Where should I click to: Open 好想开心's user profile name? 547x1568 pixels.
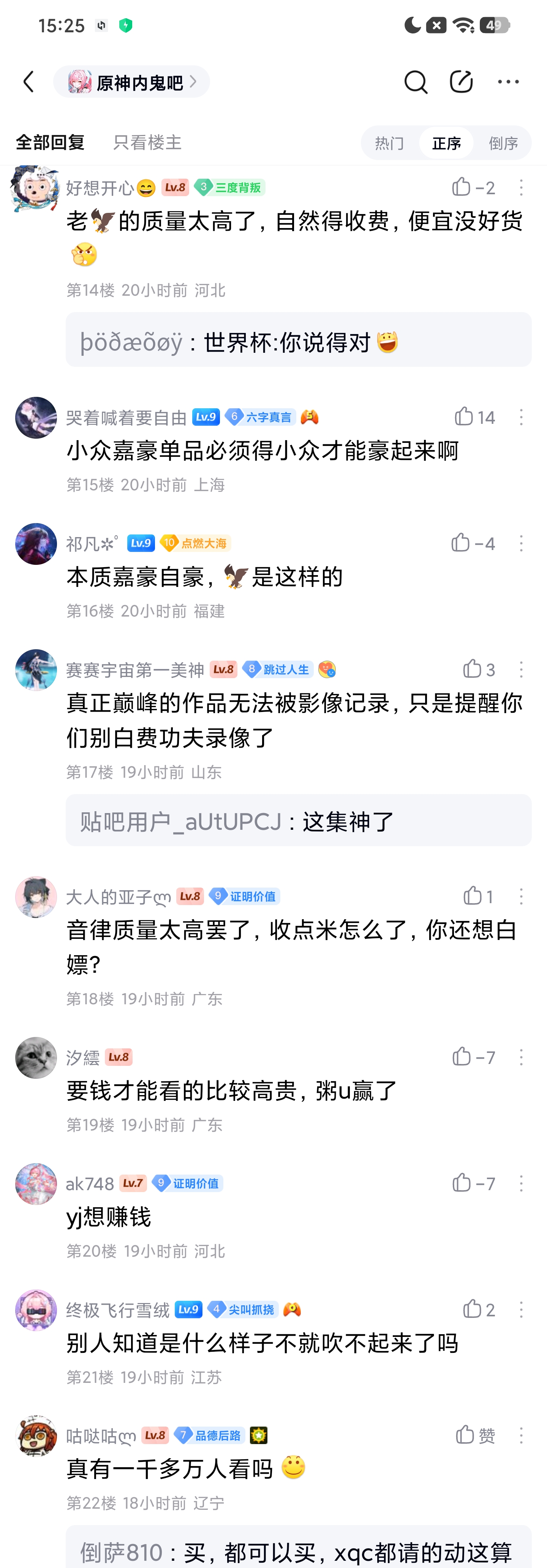[x=100, y=187]
